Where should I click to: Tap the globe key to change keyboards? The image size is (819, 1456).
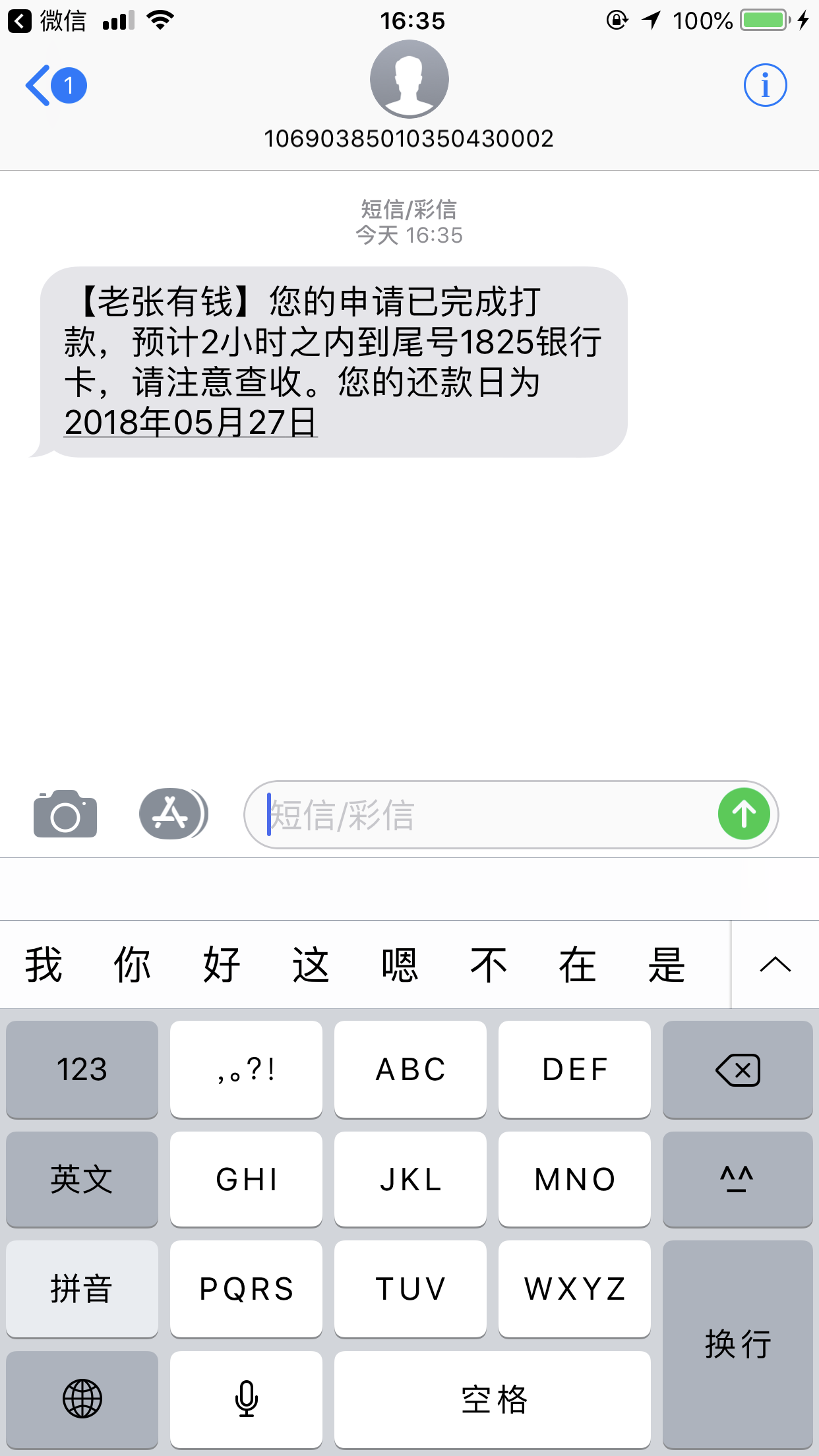pyautogui.click(x=82, y=1399)
